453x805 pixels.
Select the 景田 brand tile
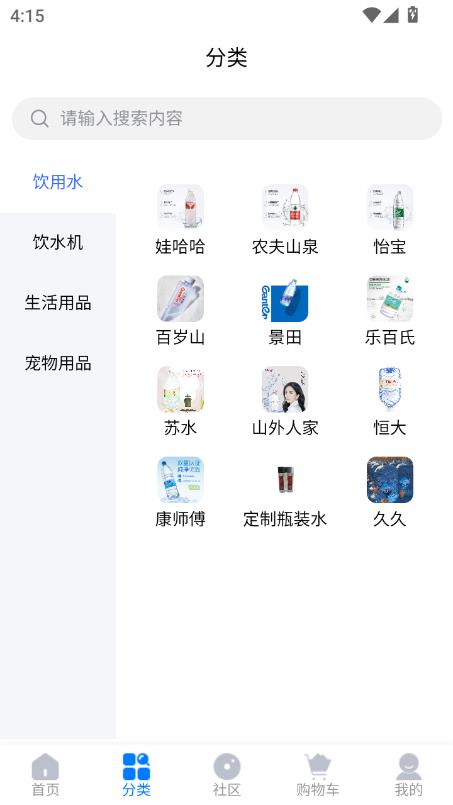(285, 311)
